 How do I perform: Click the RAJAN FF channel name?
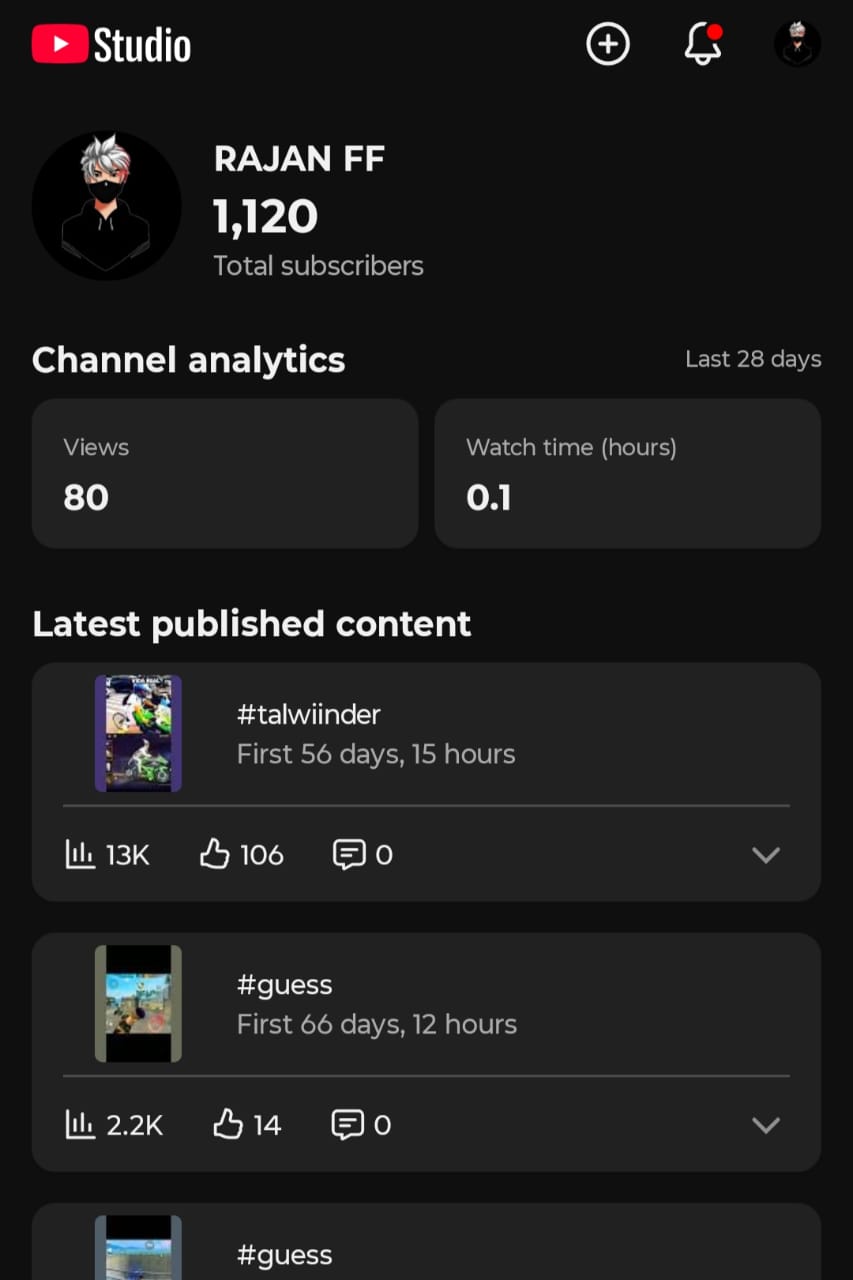(x=299, y=158)
